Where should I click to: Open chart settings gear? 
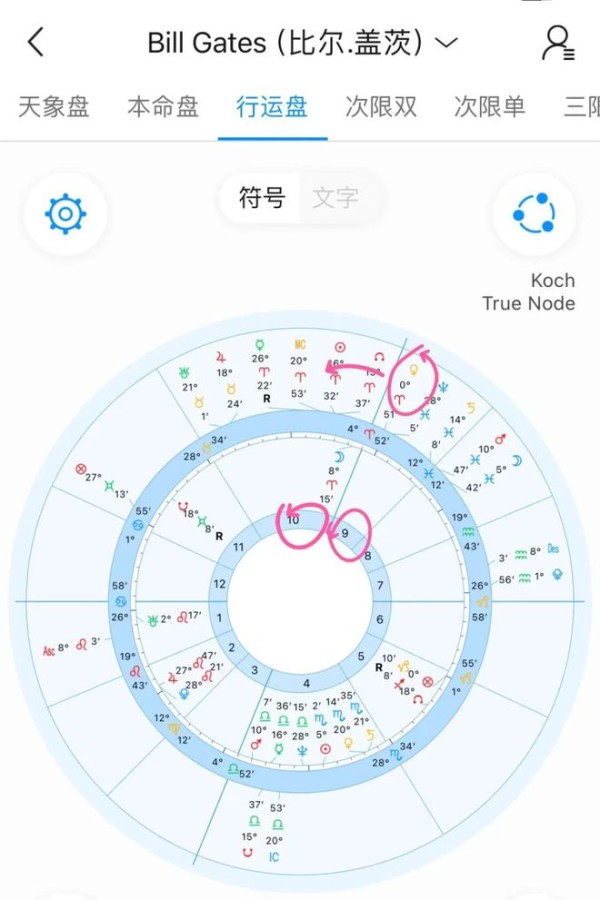point(66,214)
